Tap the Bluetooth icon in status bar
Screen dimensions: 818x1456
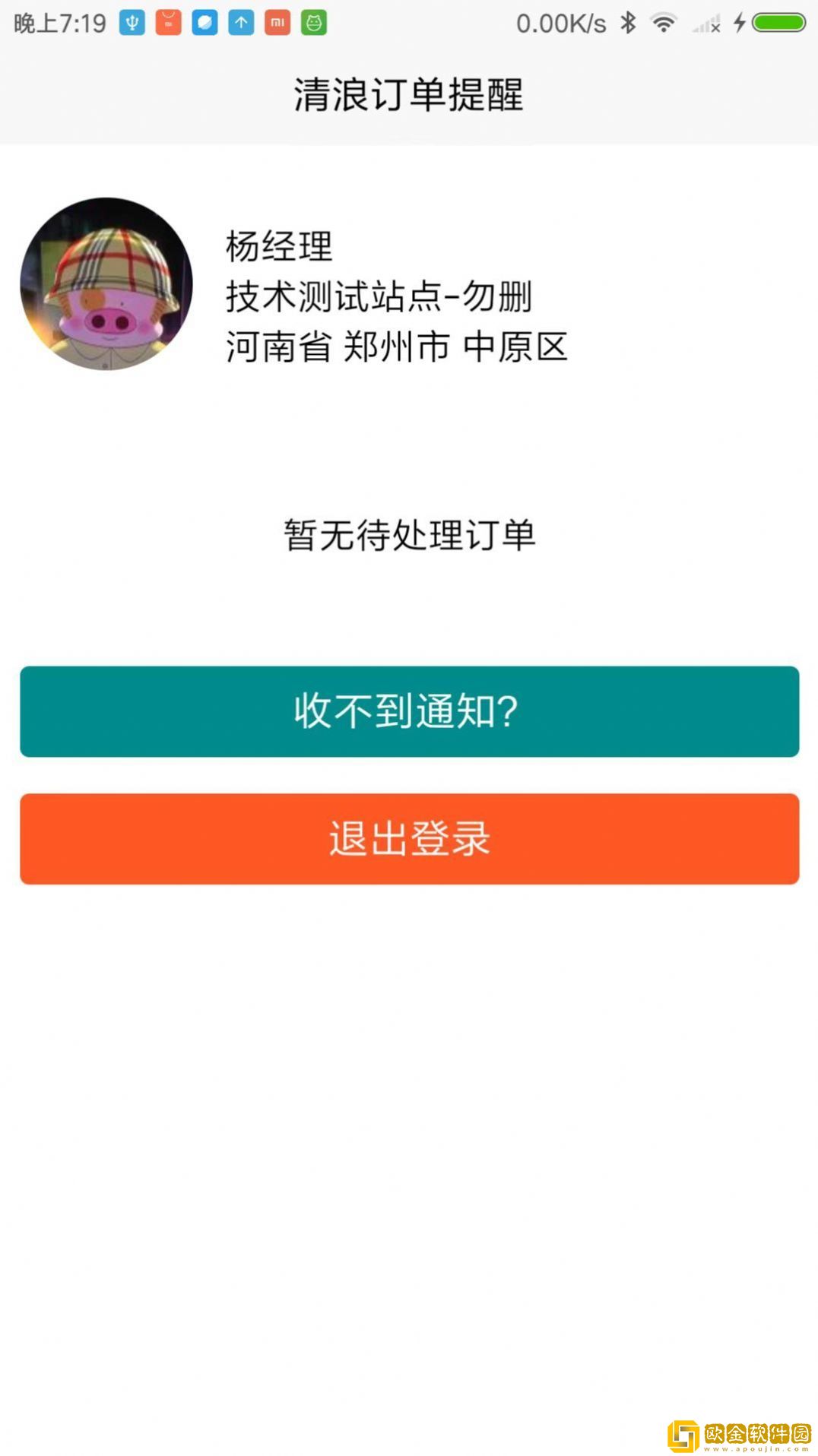pos(629,23)
